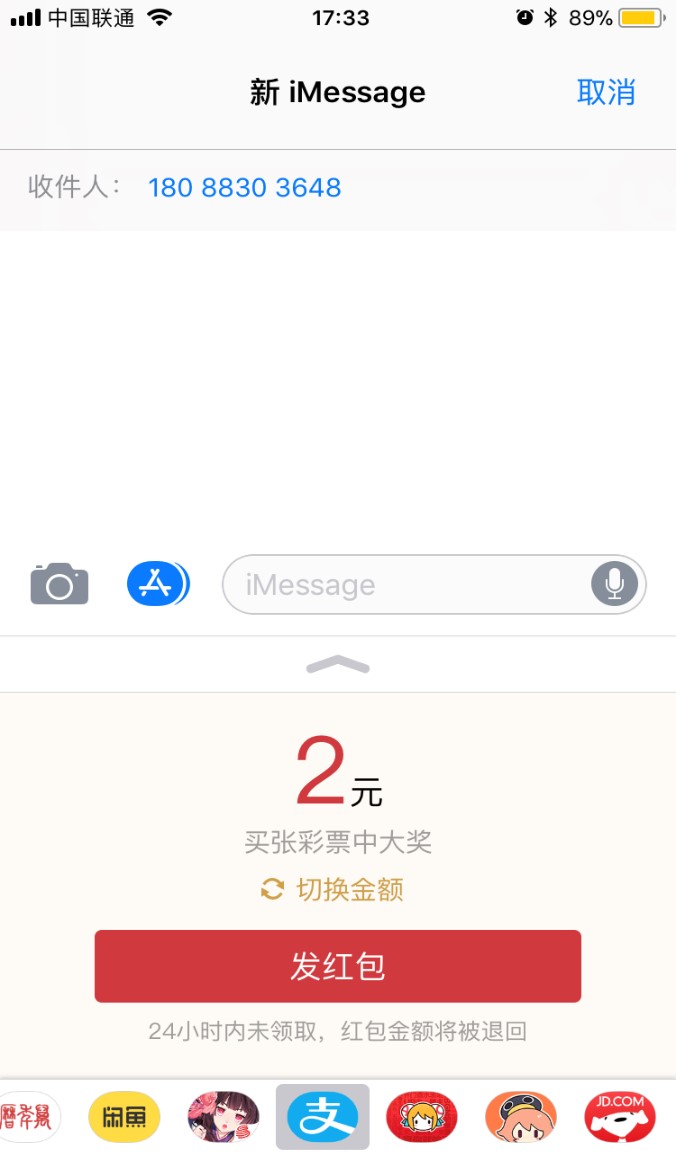Tap 取消 to cancel the new message
The height and width of the screenshot is (1155, 676).
click(606, 92)
